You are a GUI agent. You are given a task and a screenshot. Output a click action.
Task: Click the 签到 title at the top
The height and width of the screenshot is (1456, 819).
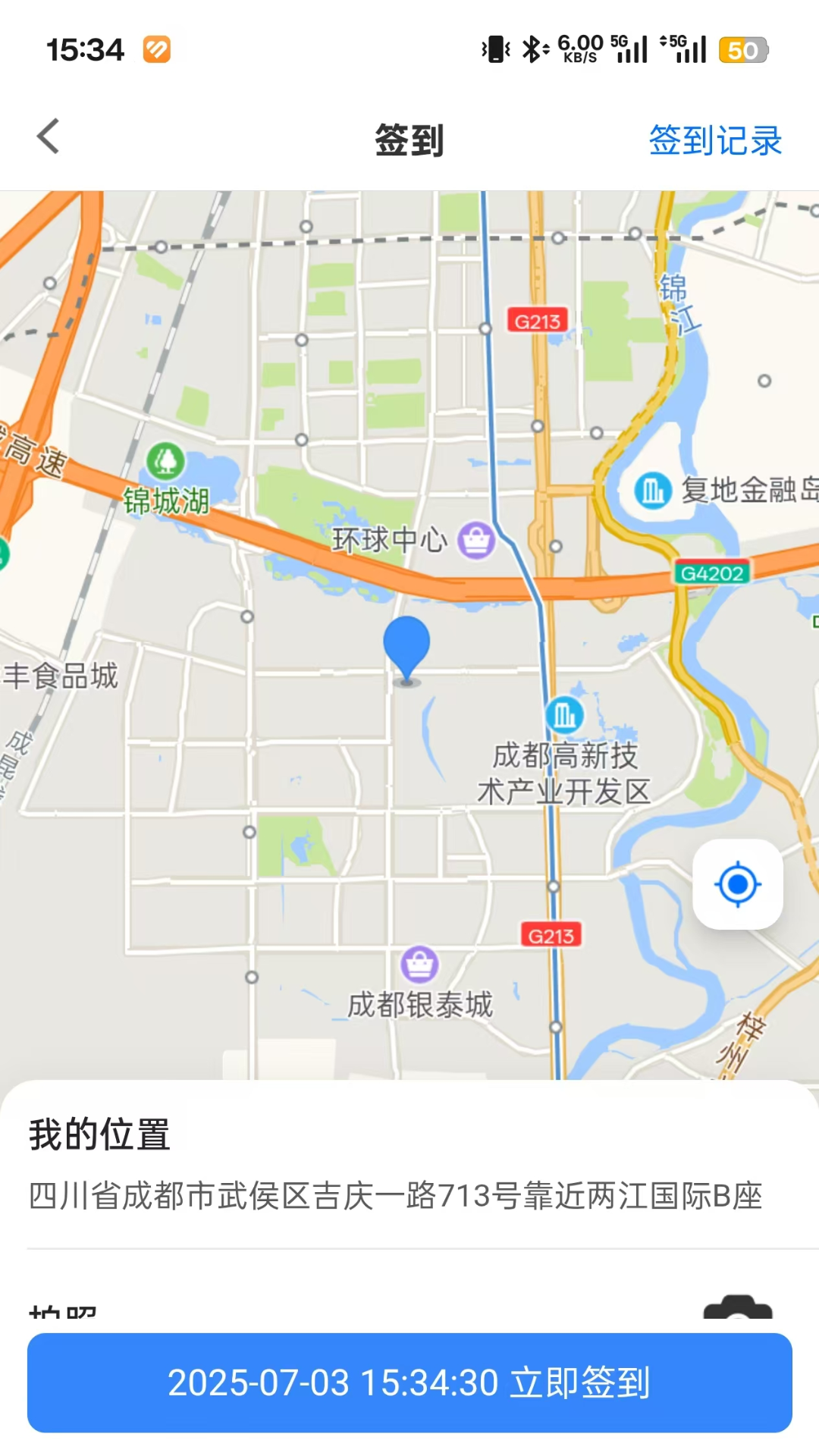pos(409,140)
